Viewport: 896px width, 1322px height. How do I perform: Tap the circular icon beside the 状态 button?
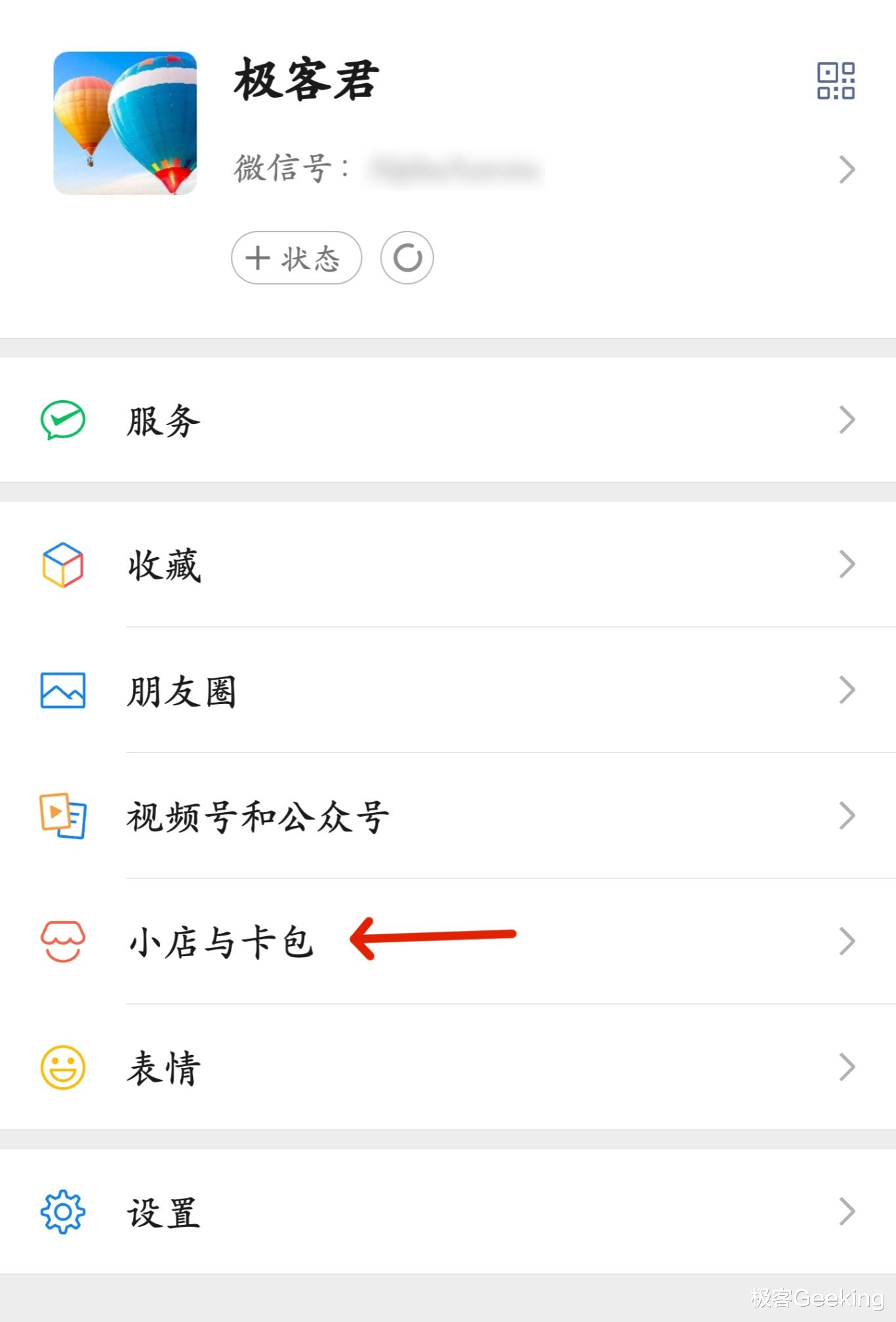pyautogui.click(x=407, y=258)
